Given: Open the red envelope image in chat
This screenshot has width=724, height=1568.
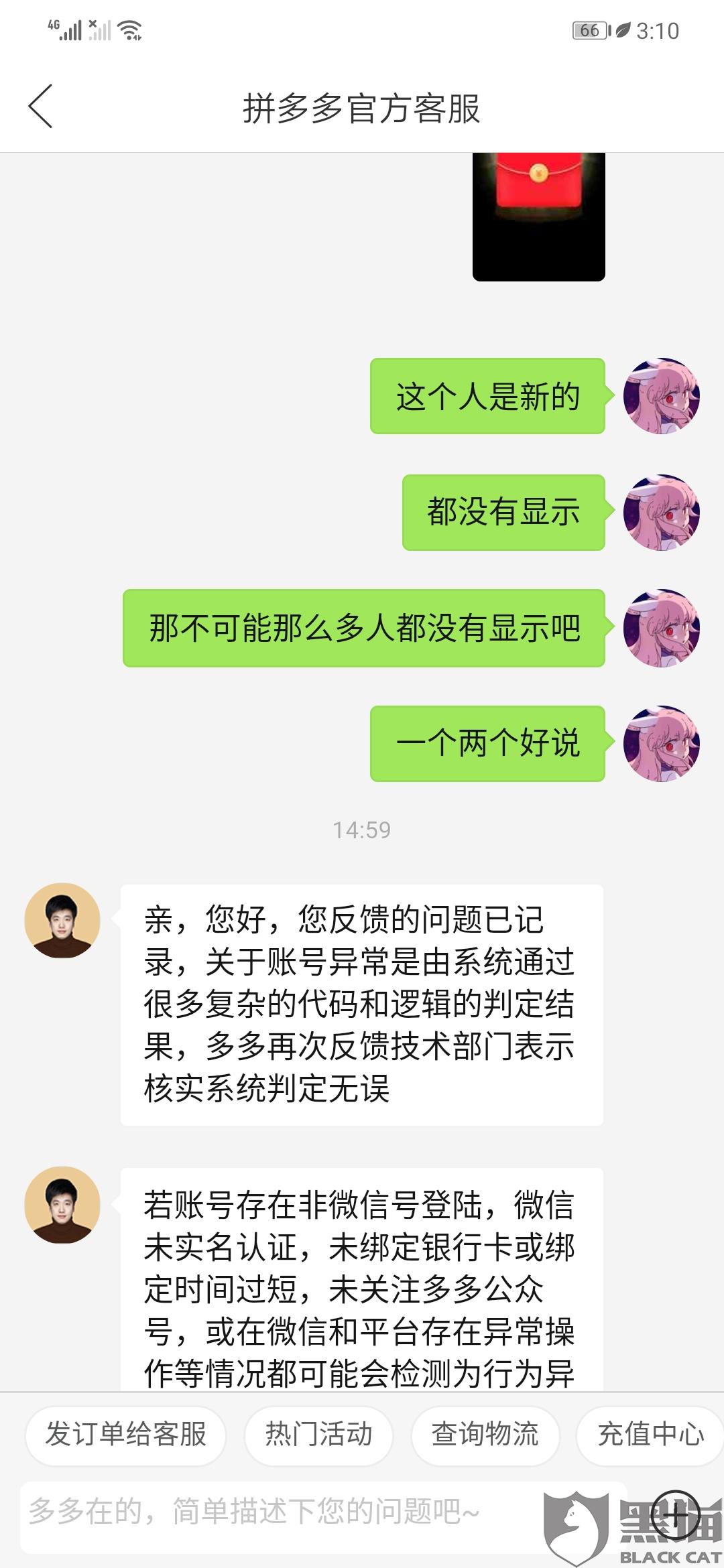Looking at the screenshot, I should (x=538, y=216).
